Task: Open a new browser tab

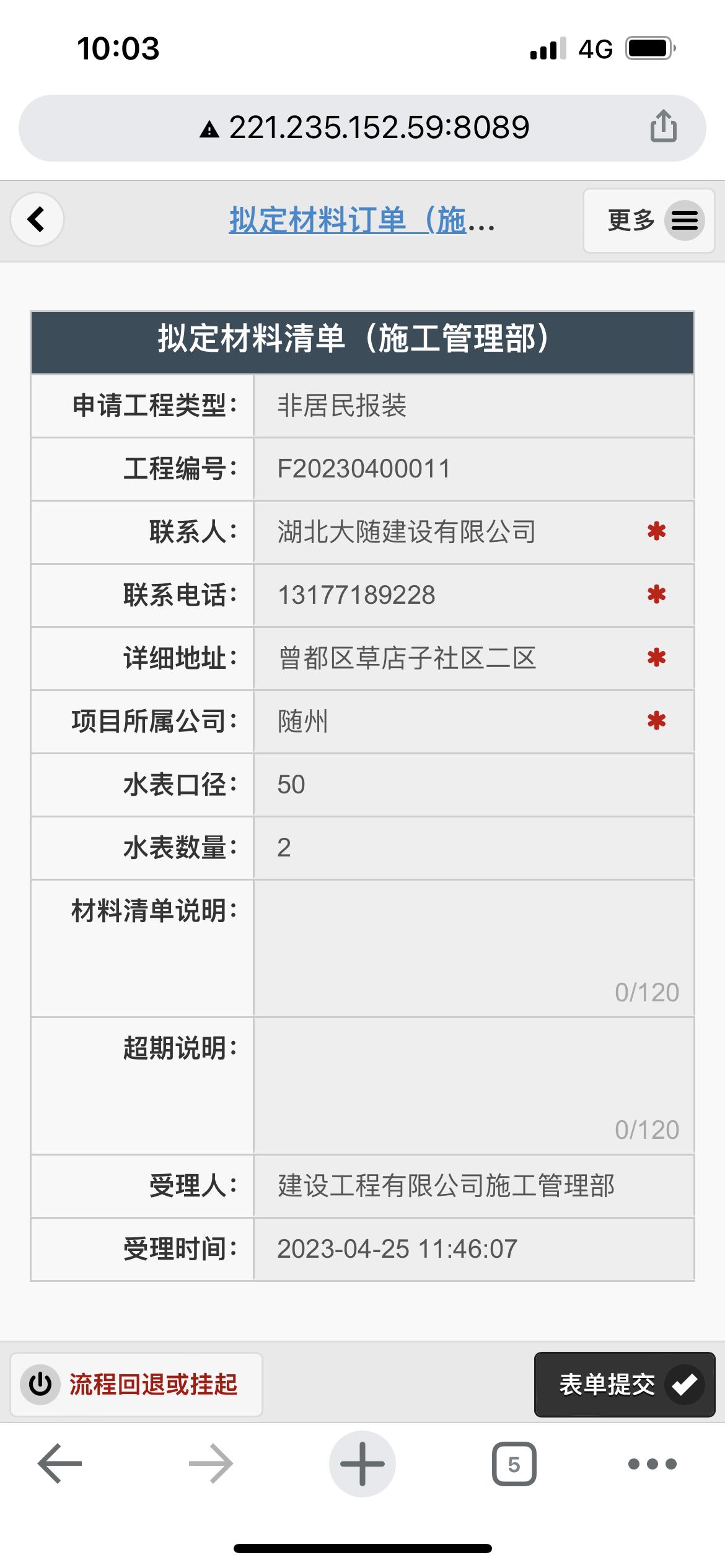Action: click(362, 1464)
